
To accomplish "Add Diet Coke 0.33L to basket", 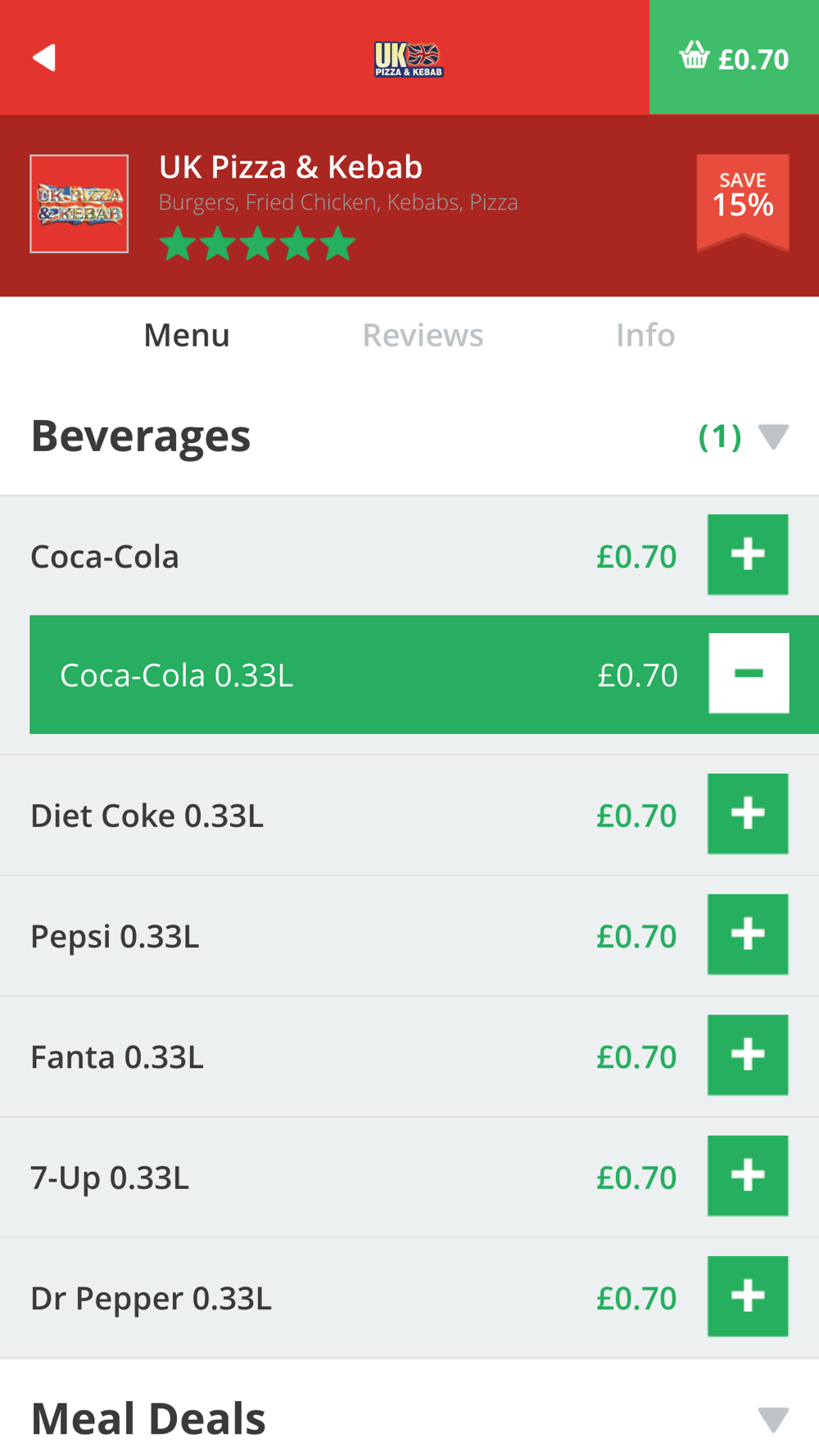I will (x=748, y=814).
